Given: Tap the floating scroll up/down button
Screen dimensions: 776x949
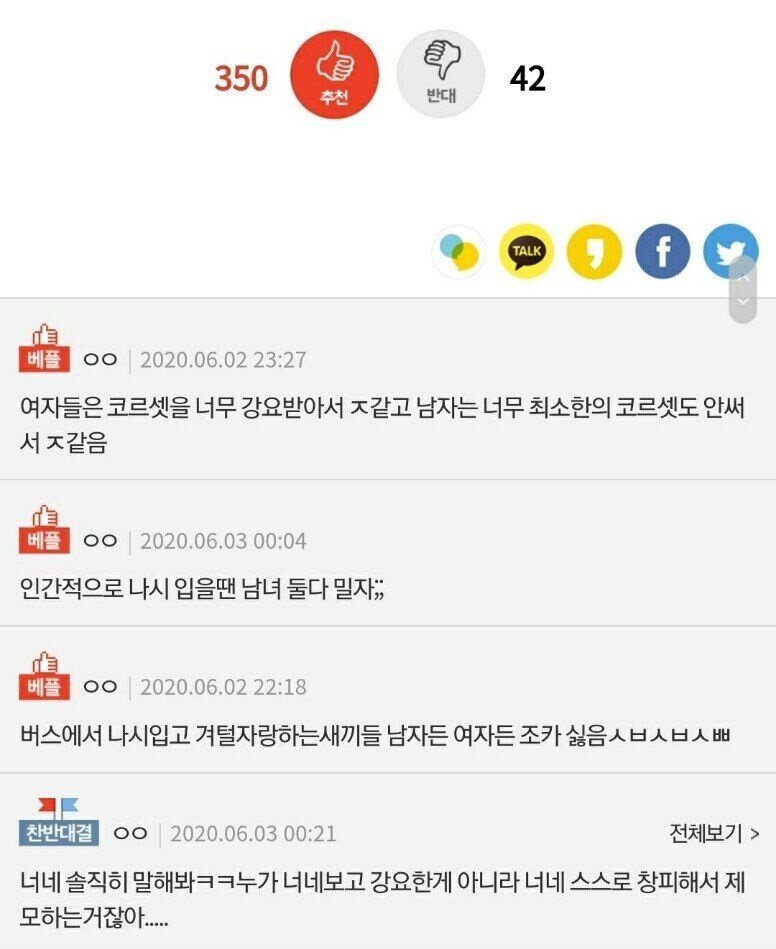Looking at the screenshot, I should pos(743,289).
